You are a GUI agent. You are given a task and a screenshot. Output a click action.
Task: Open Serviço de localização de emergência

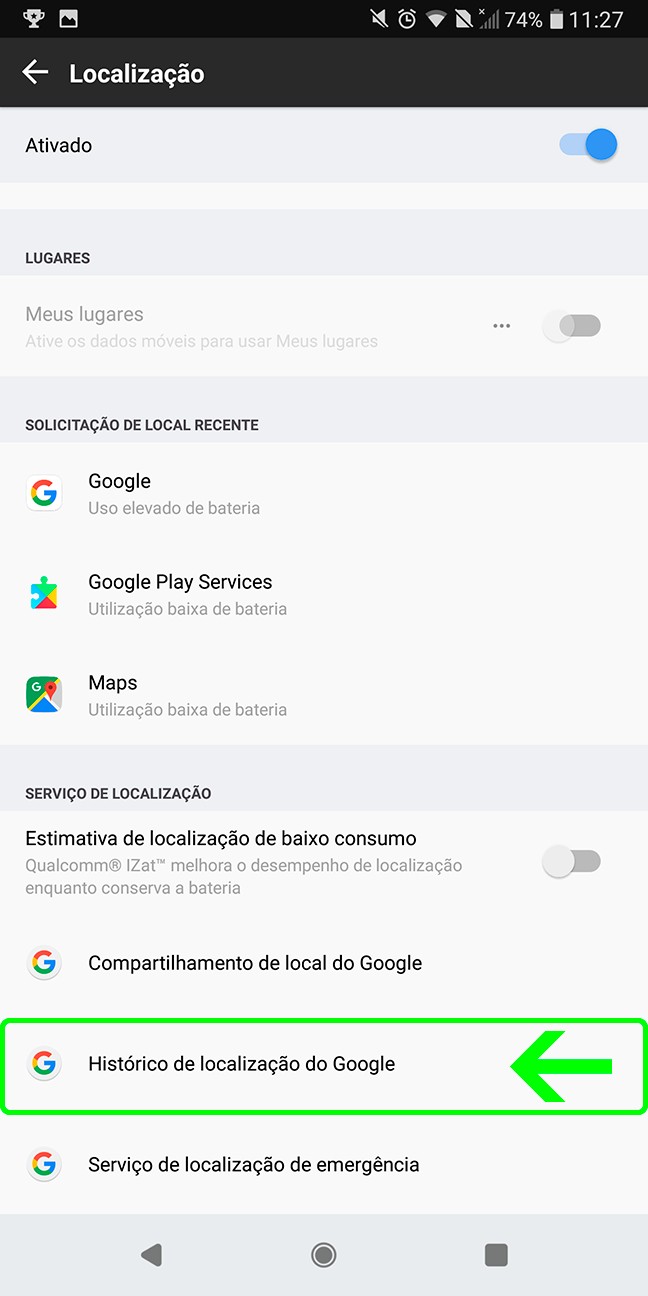tap(324, 1165)
